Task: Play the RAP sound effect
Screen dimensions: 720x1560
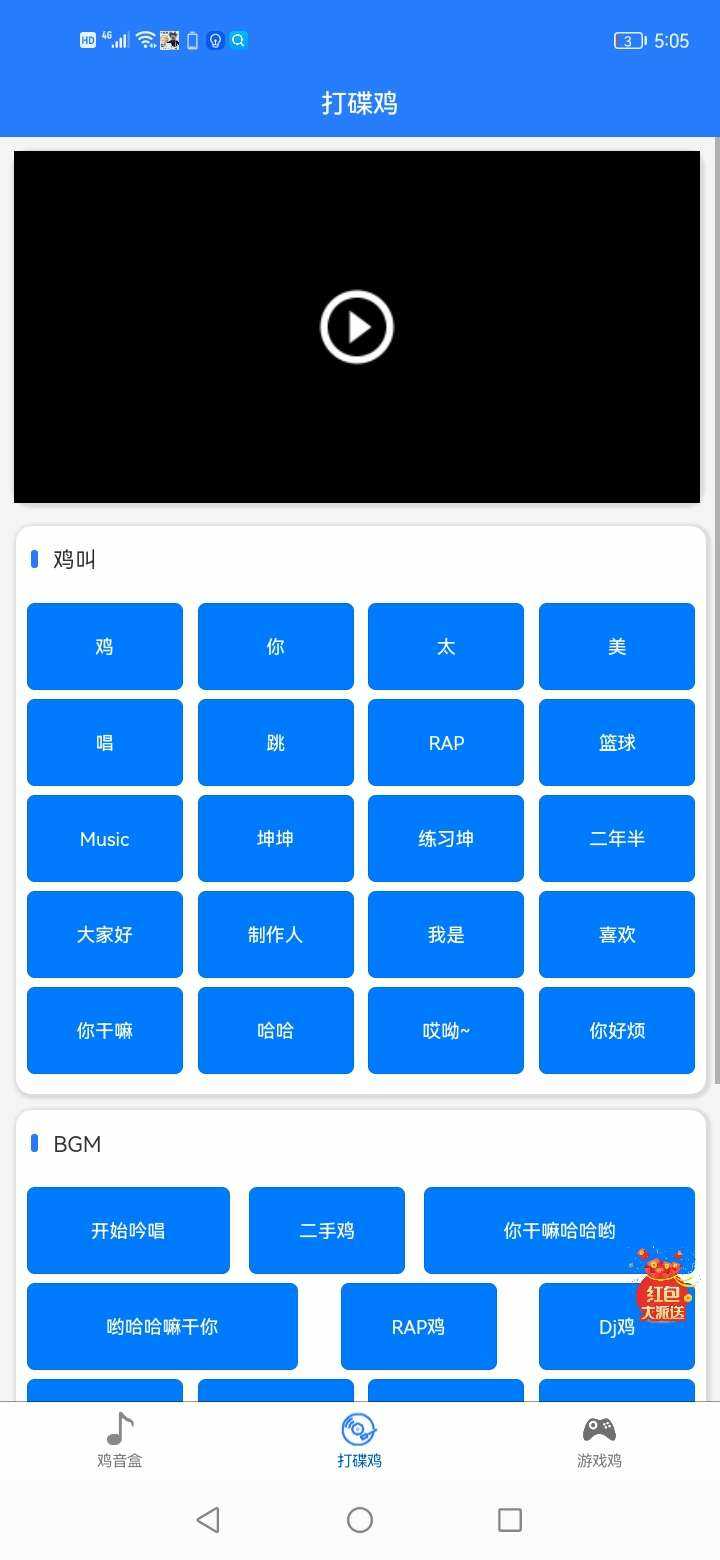Action: click(x=446, y=742)
